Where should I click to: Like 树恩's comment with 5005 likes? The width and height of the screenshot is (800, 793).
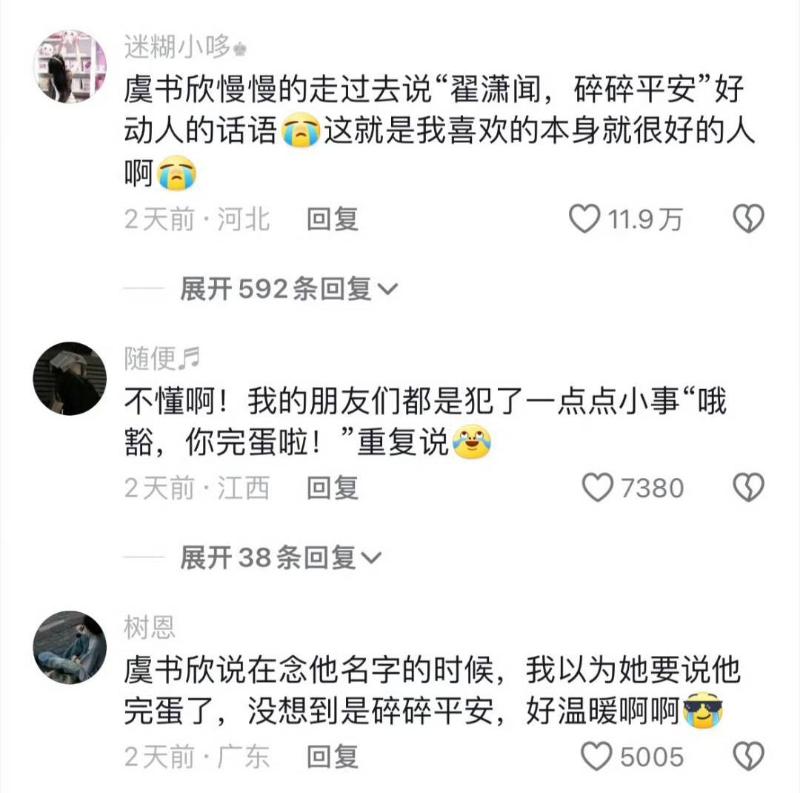[597, 756]
